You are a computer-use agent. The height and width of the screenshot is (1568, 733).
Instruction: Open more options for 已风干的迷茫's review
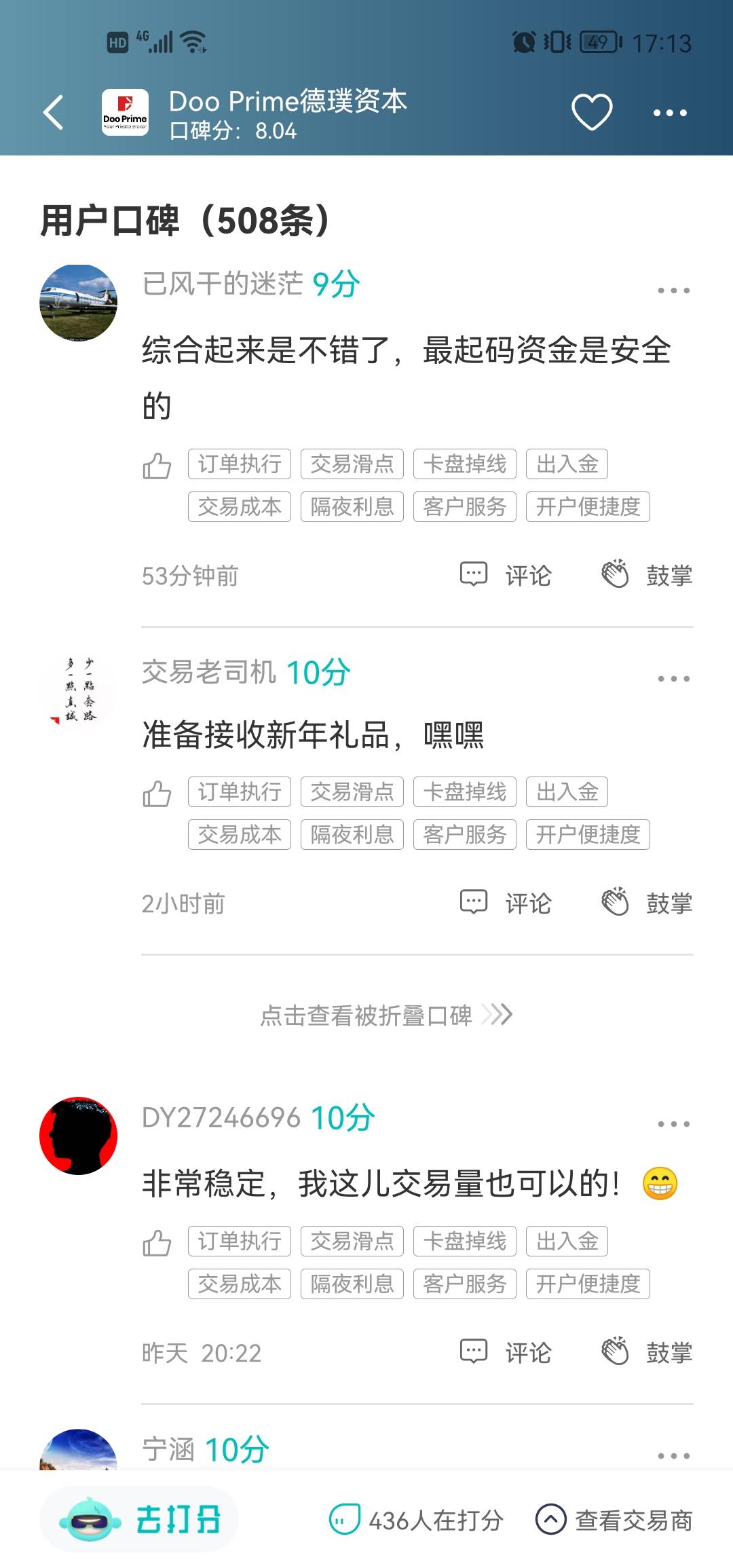coord(673,291)
